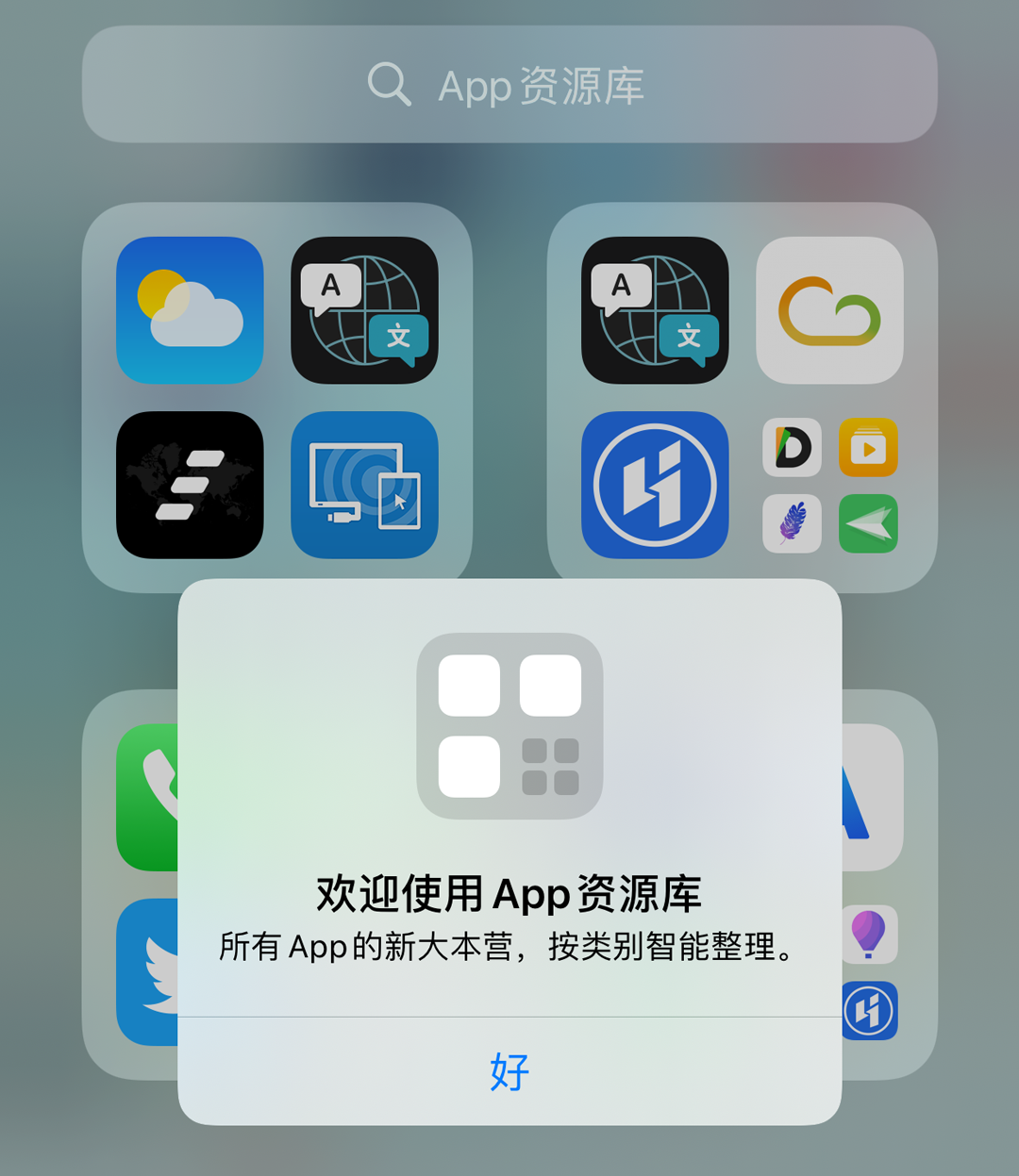Expand the small four-app group with the feather icon
The height and width of the screenshot is (1176, 1019).
click(x=829, y=485)
